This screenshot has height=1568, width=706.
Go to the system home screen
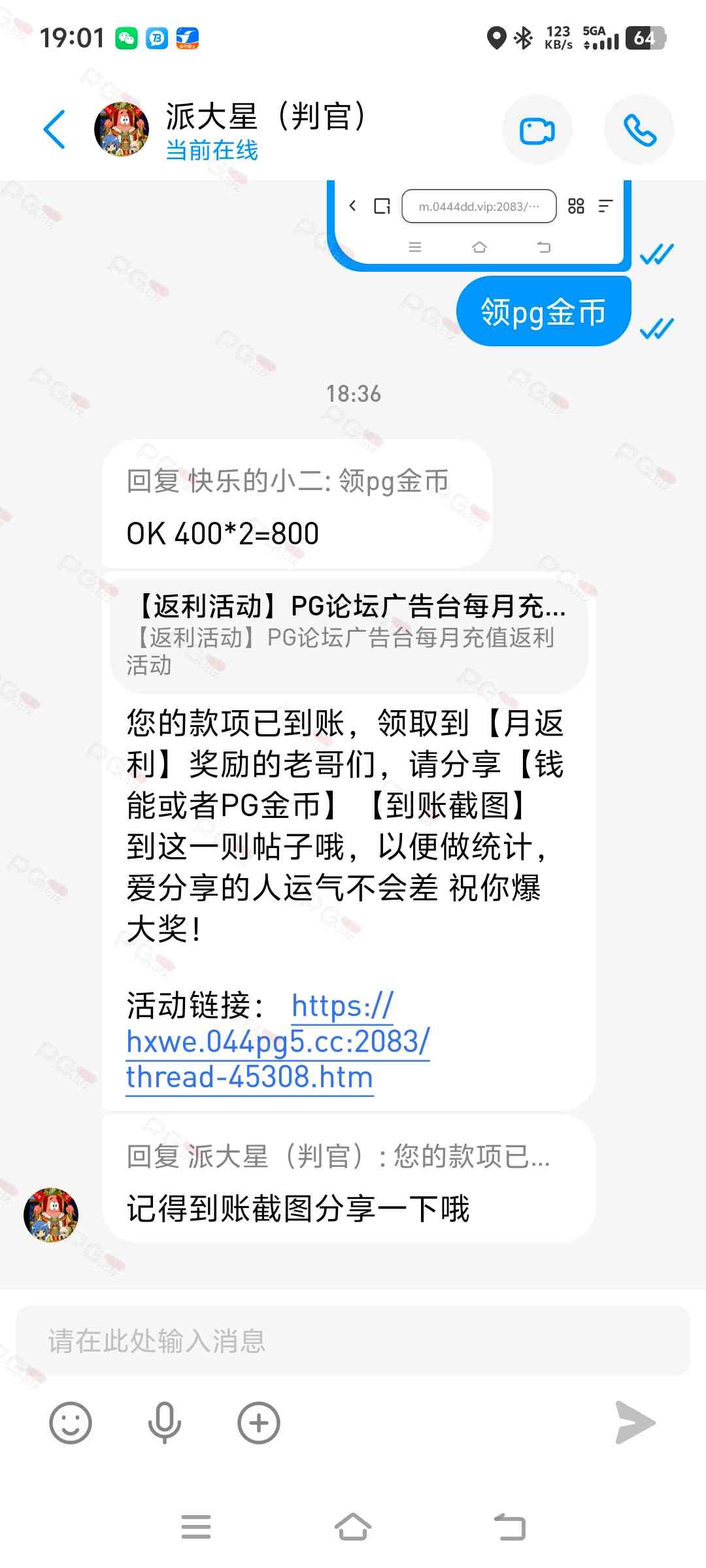(x=353, y=1527)
